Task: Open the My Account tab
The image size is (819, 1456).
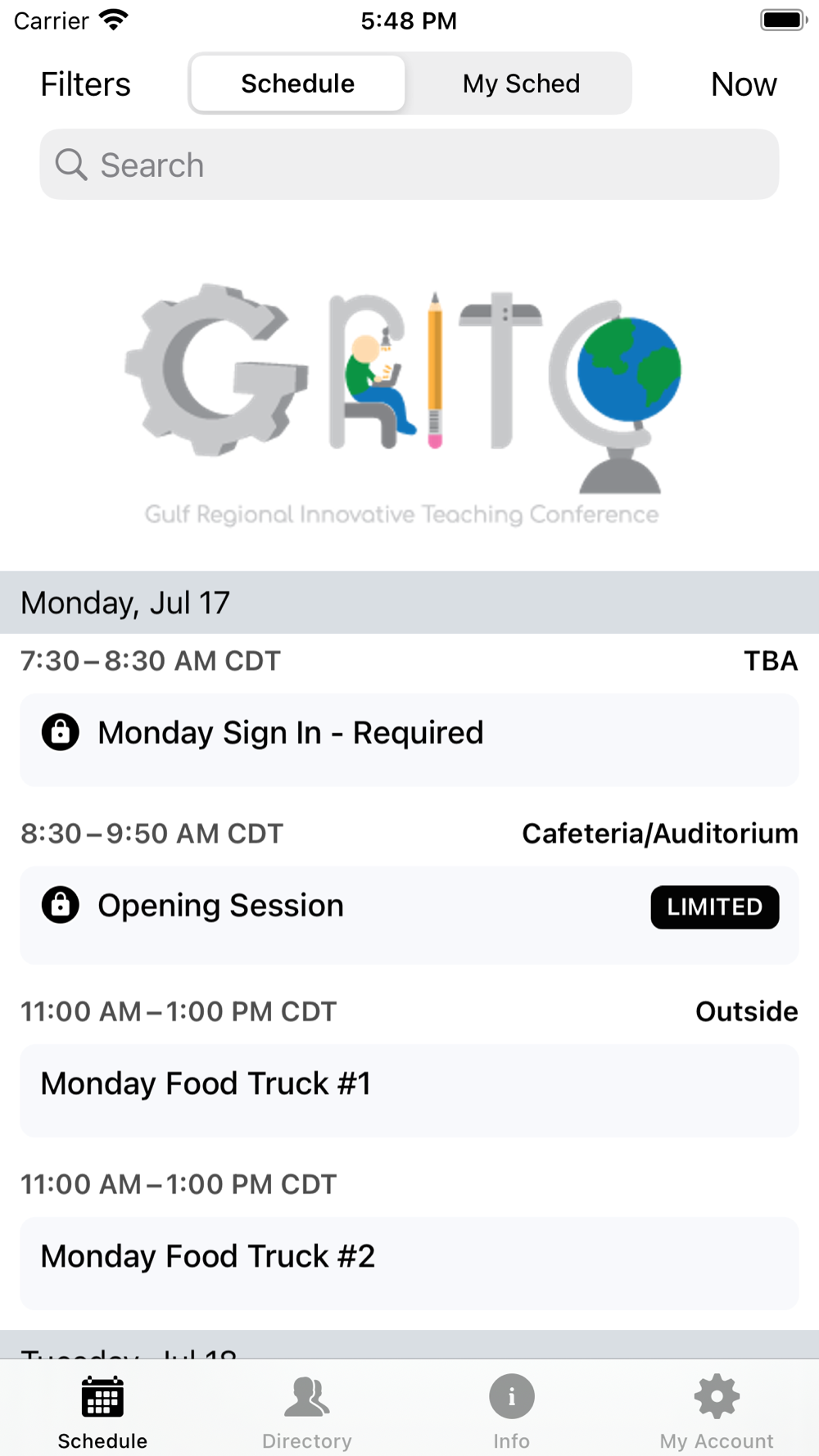Action: (717, 1411)
